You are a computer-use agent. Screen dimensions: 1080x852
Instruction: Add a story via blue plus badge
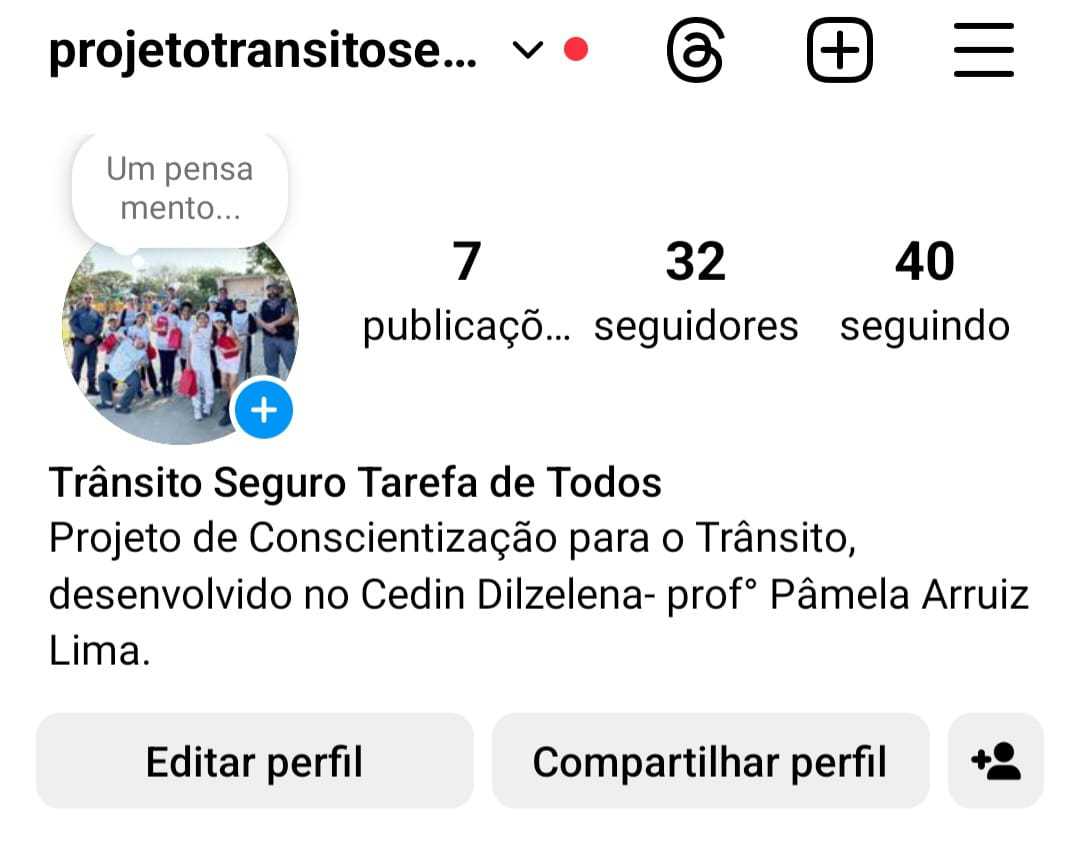[x=263, y=410]
